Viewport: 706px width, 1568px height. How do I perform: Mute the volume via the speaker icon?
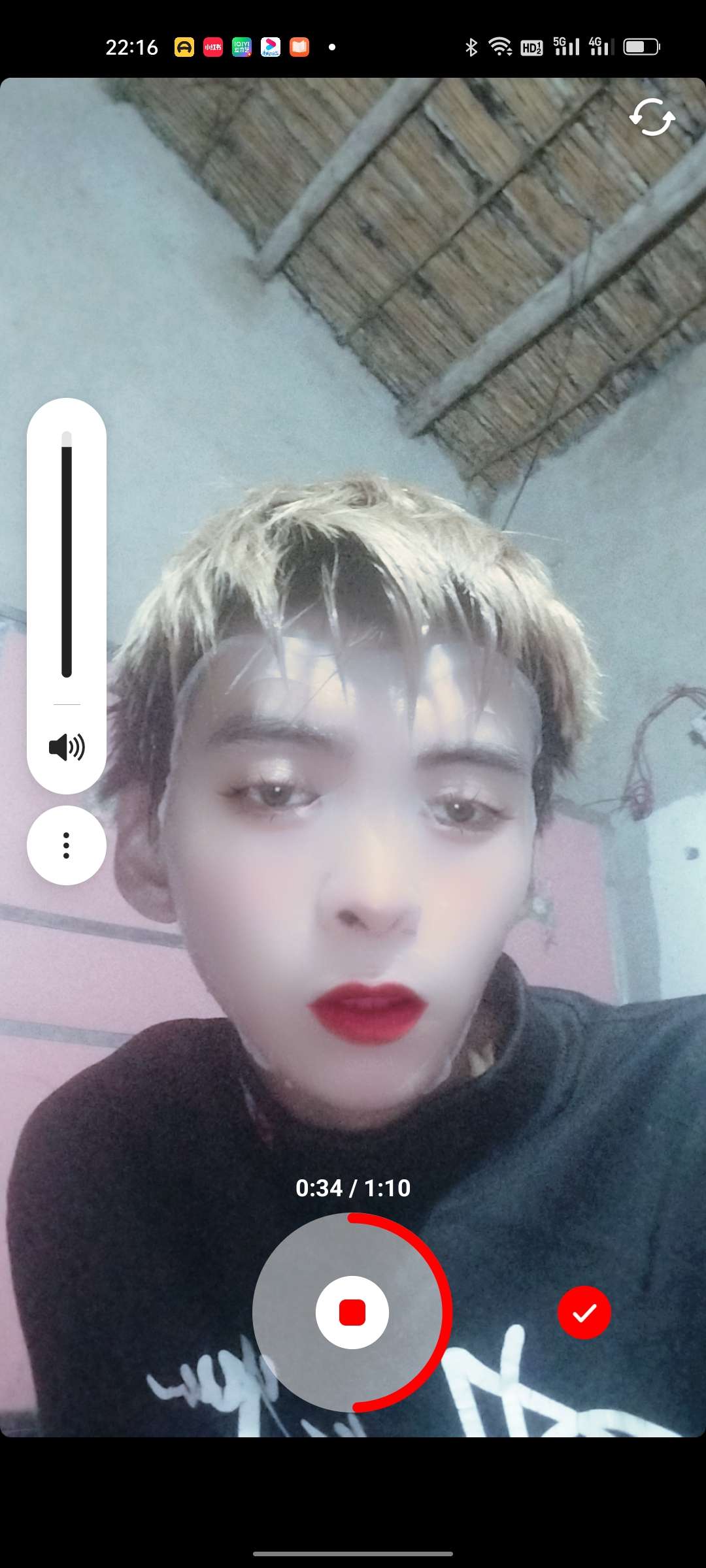click(67, 747)
